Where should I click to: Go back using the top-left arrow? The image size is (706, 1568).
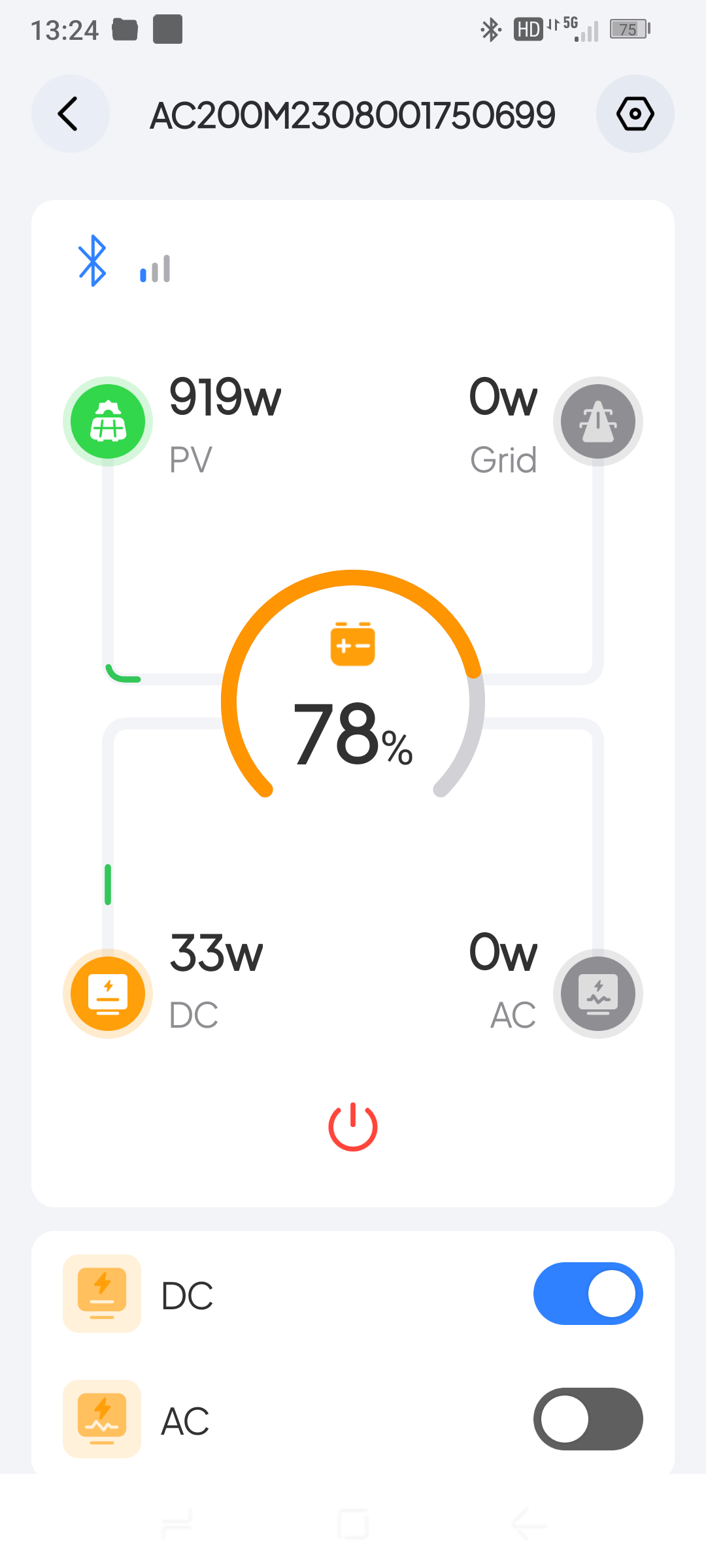pos(70,114)
